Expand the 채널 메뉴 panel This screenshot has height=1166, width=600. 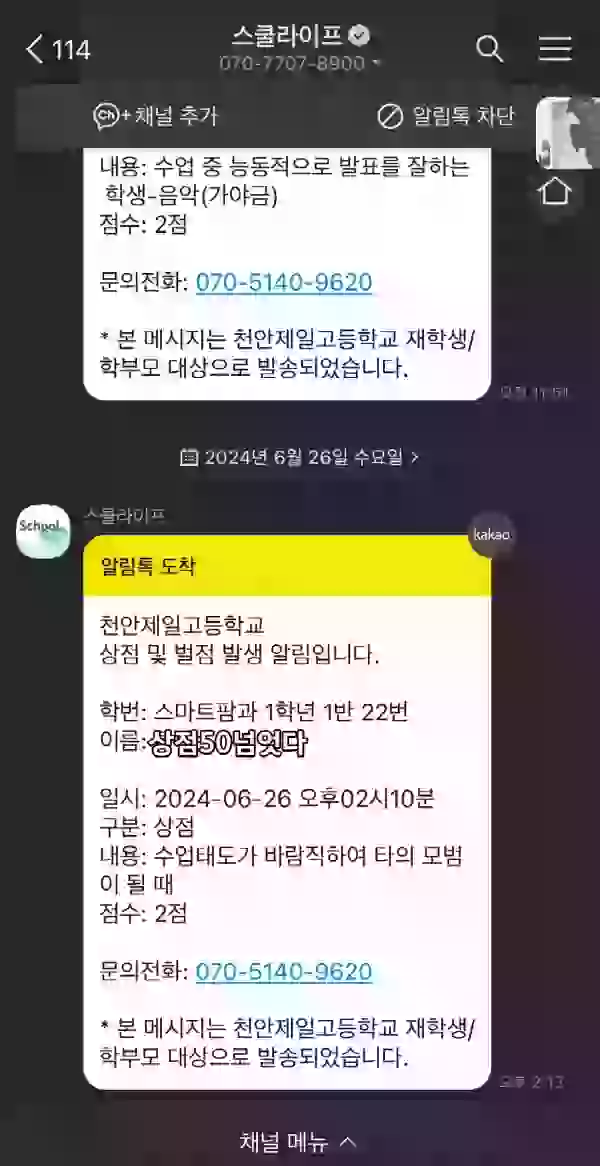coord(300,1141)
